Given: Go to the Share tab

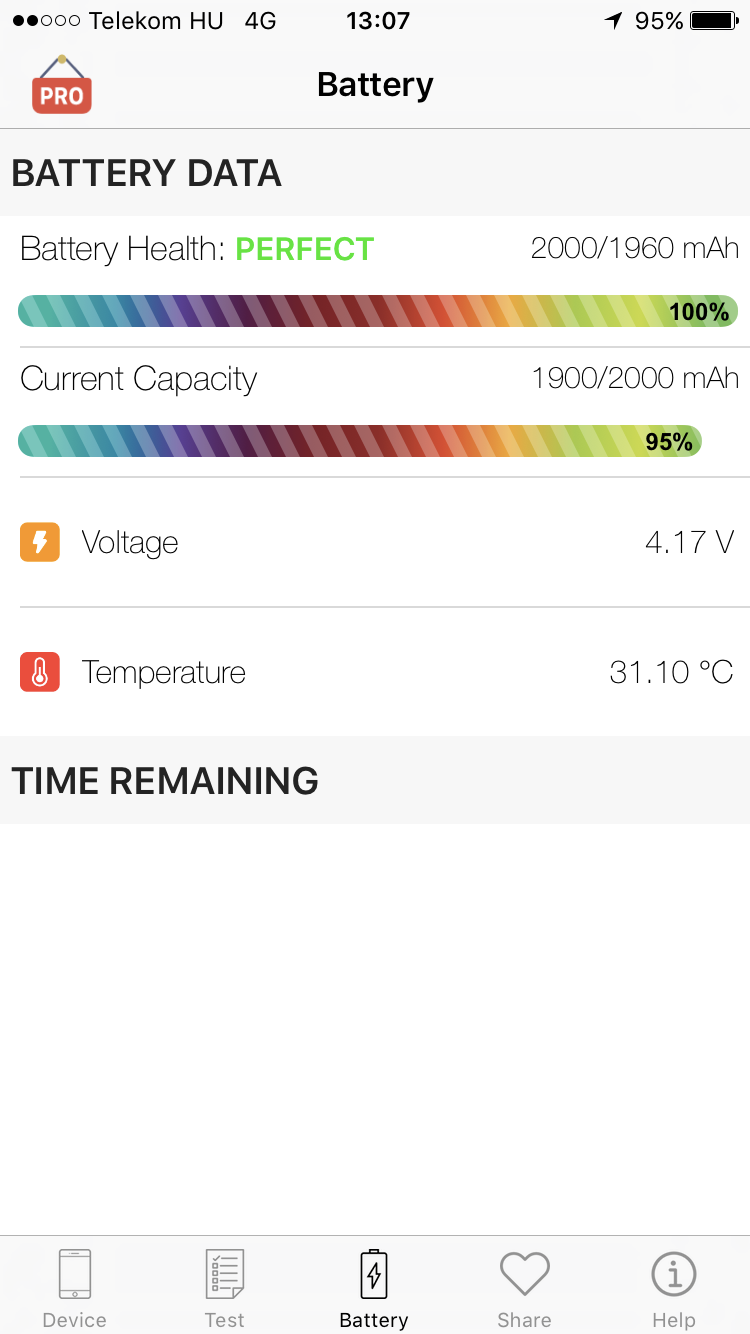Looking at the screenshot, I should point(524,1289).
